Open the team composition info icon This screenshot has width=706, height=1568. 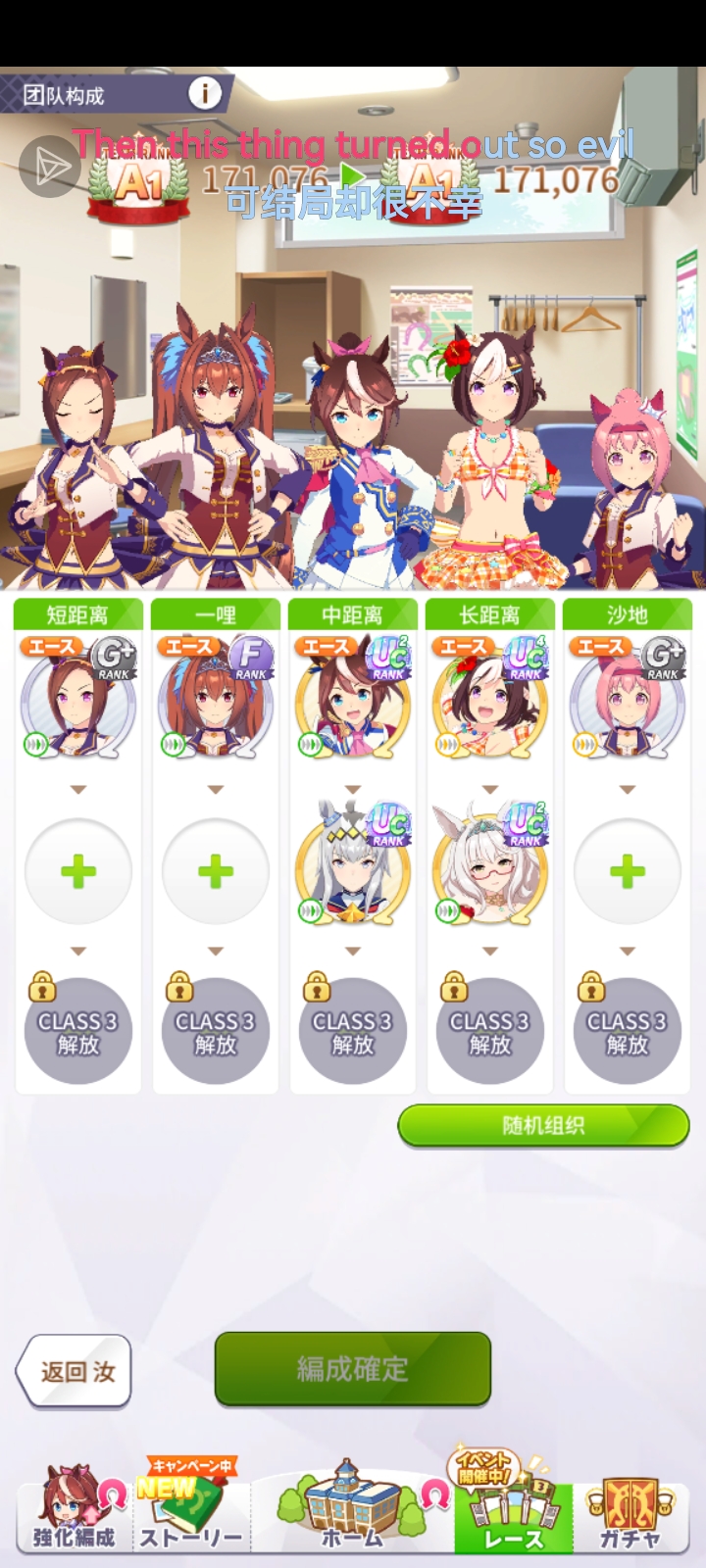205,93
